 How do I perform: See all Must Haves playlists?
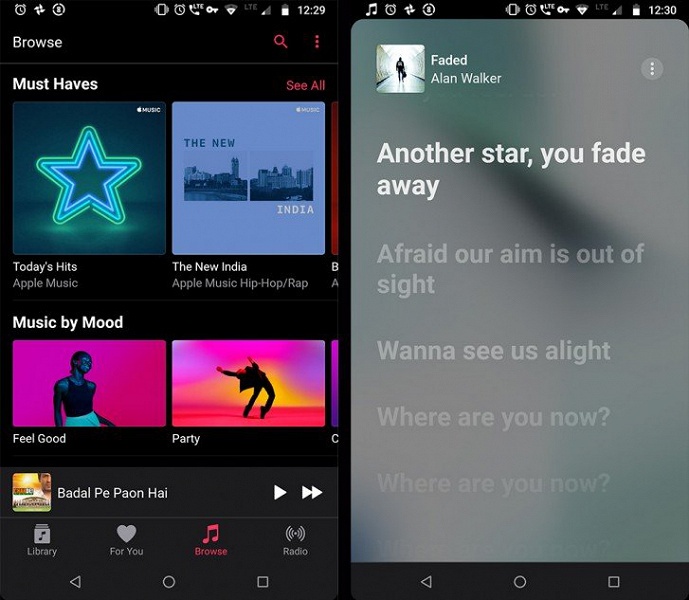(x=305, y=86)
